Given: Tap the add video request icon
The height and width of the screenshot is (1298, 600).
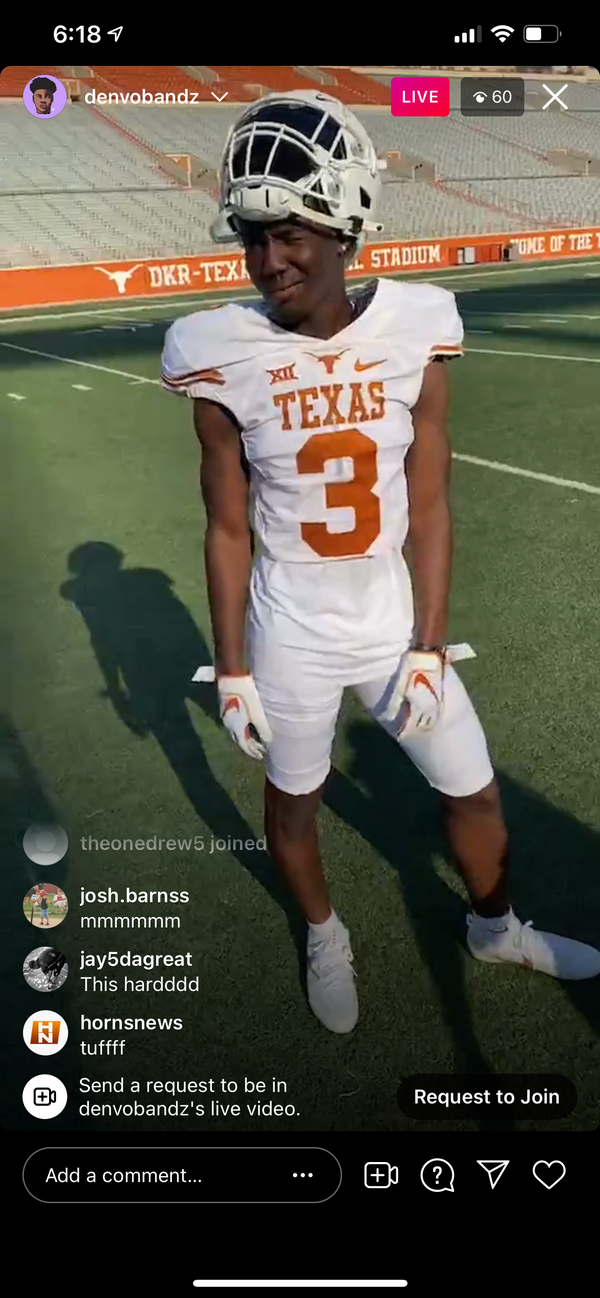Looking at the screenshot, I should pos(381,1175).
